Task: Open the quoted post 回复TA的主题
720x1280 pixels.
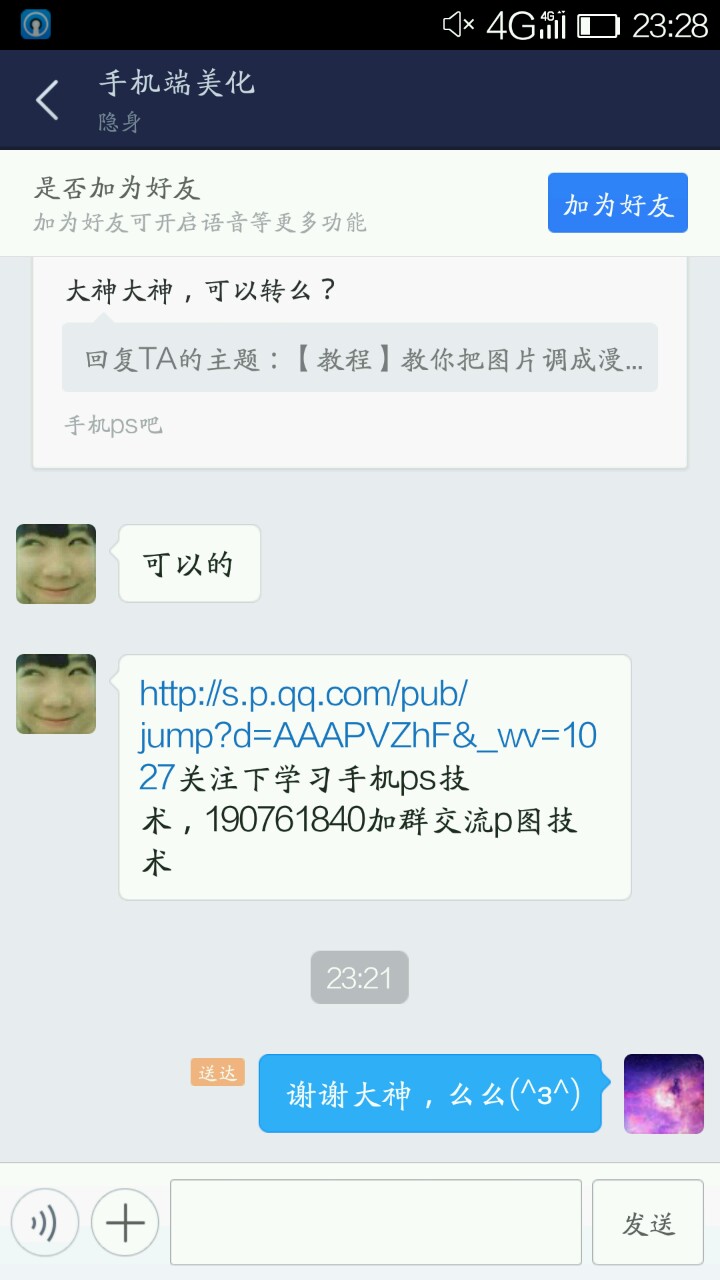Action: 360,358
